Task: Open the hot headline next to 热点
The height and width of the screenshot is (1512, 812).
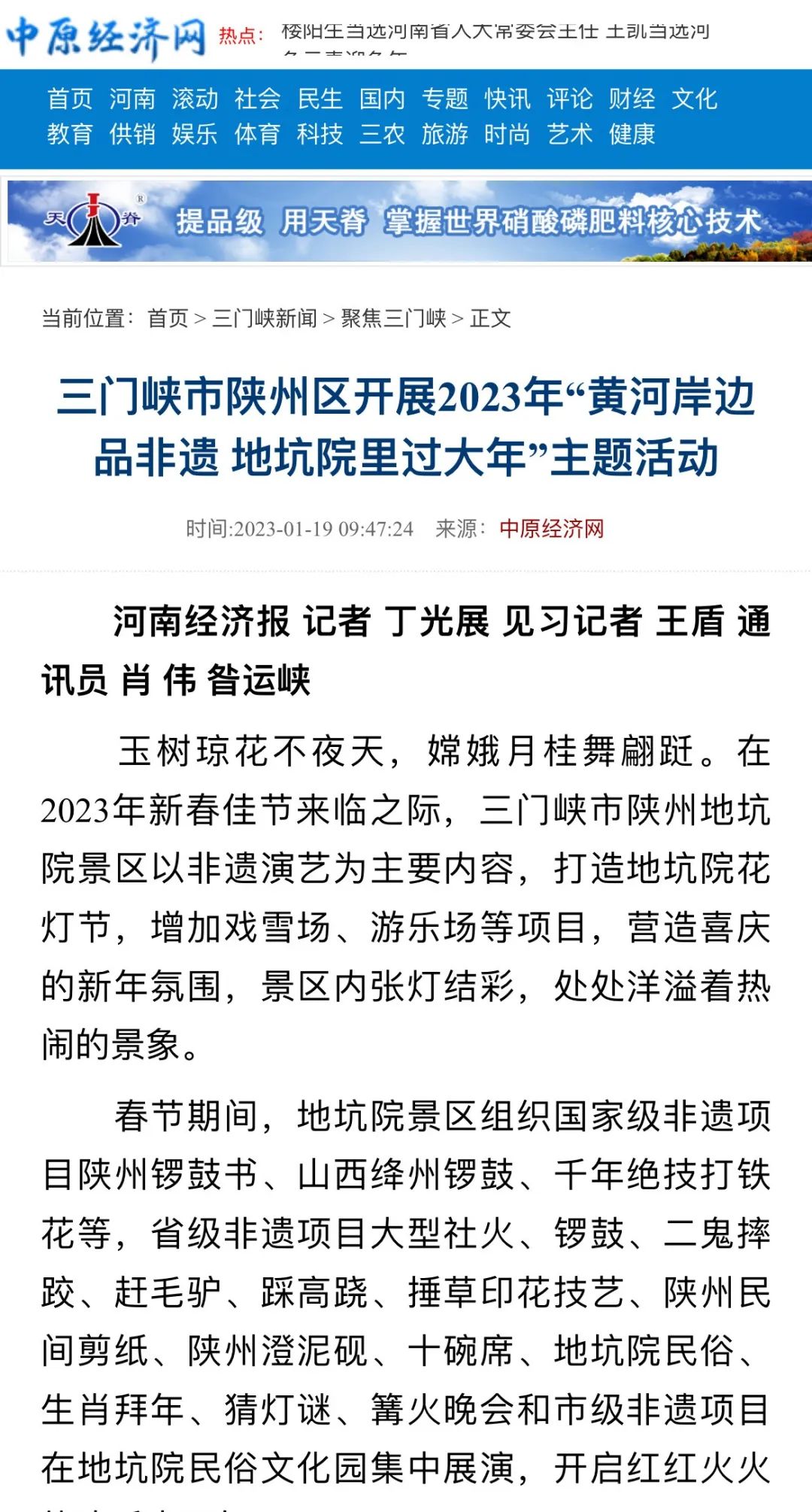Action: tap(496, 32)
